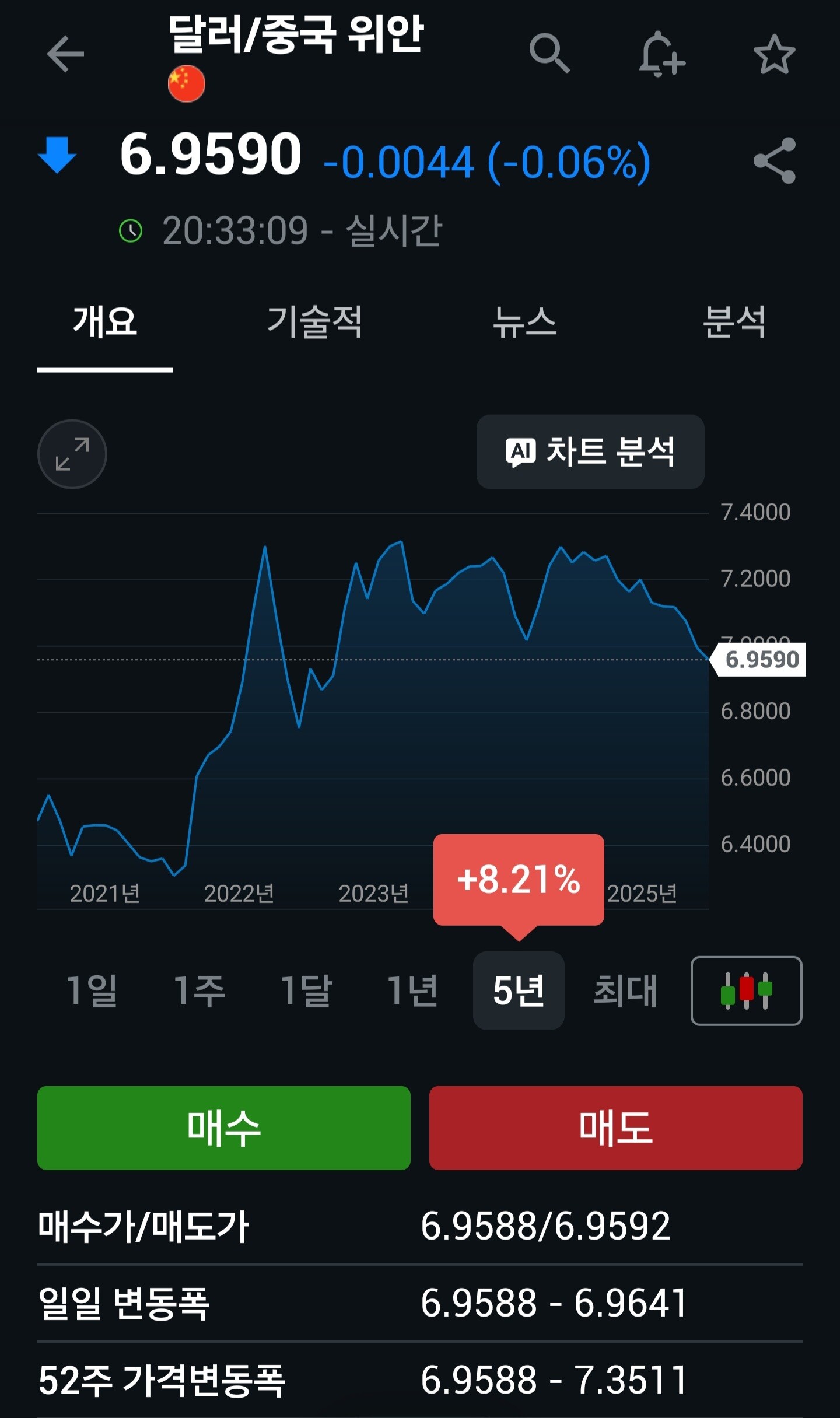840x1418 pixels.
Task: Switch to candlestick chart view
Action: click(x=746, y=990)
